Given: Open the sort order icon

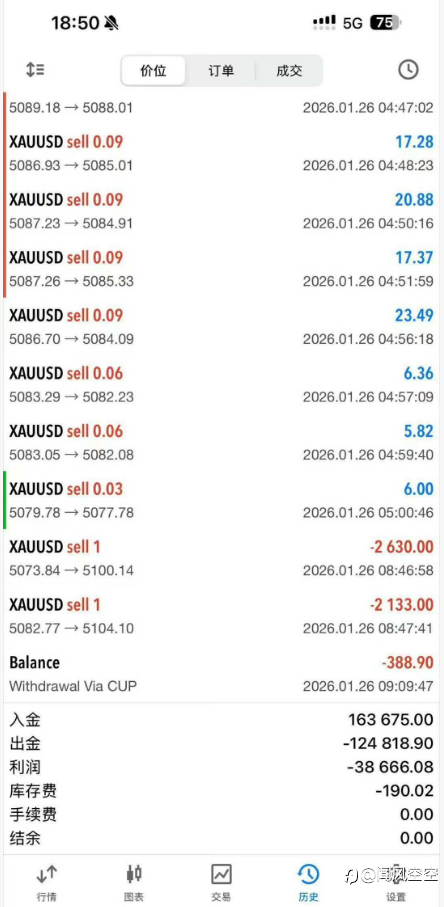Looking at the screenshot, I should [35, 70].
